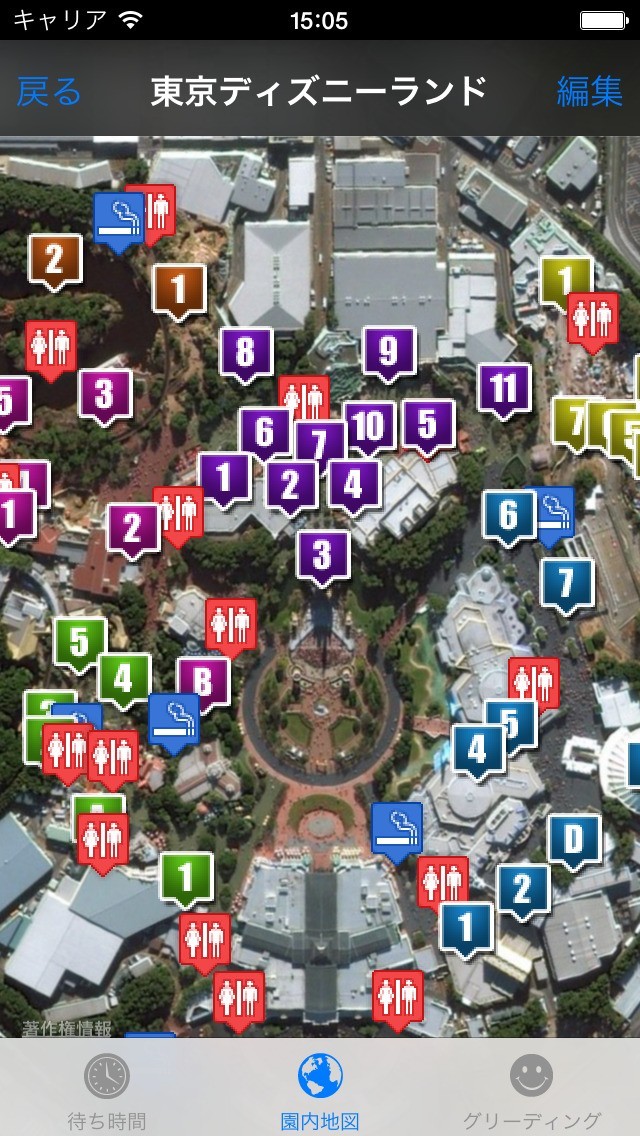This screenshot has width=640, height=1136.
Task: Tap purple map pin number 8
Action: [x=246, y=352]
